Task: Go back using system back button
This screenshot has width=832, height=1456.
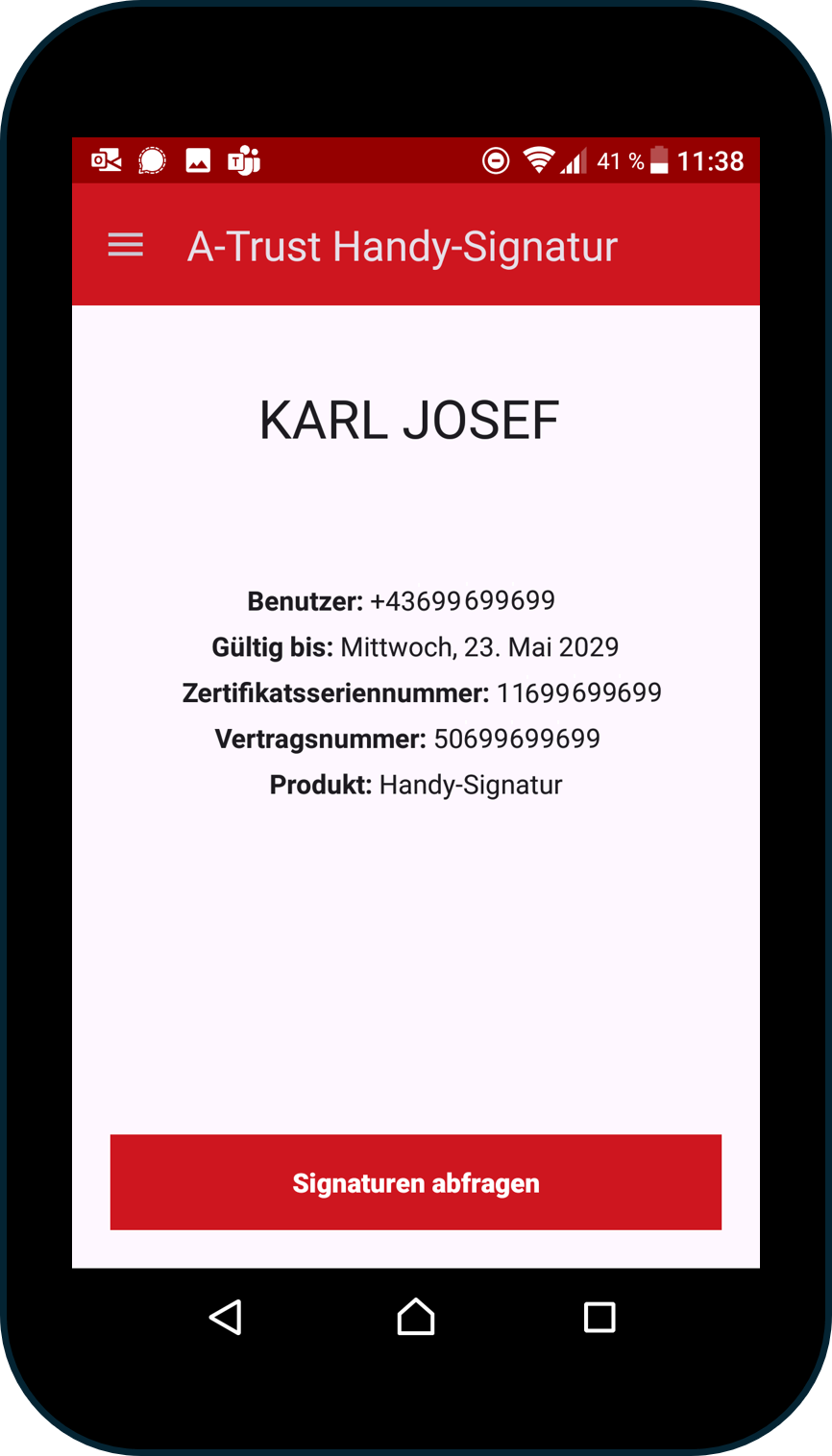Action: 226,1317
